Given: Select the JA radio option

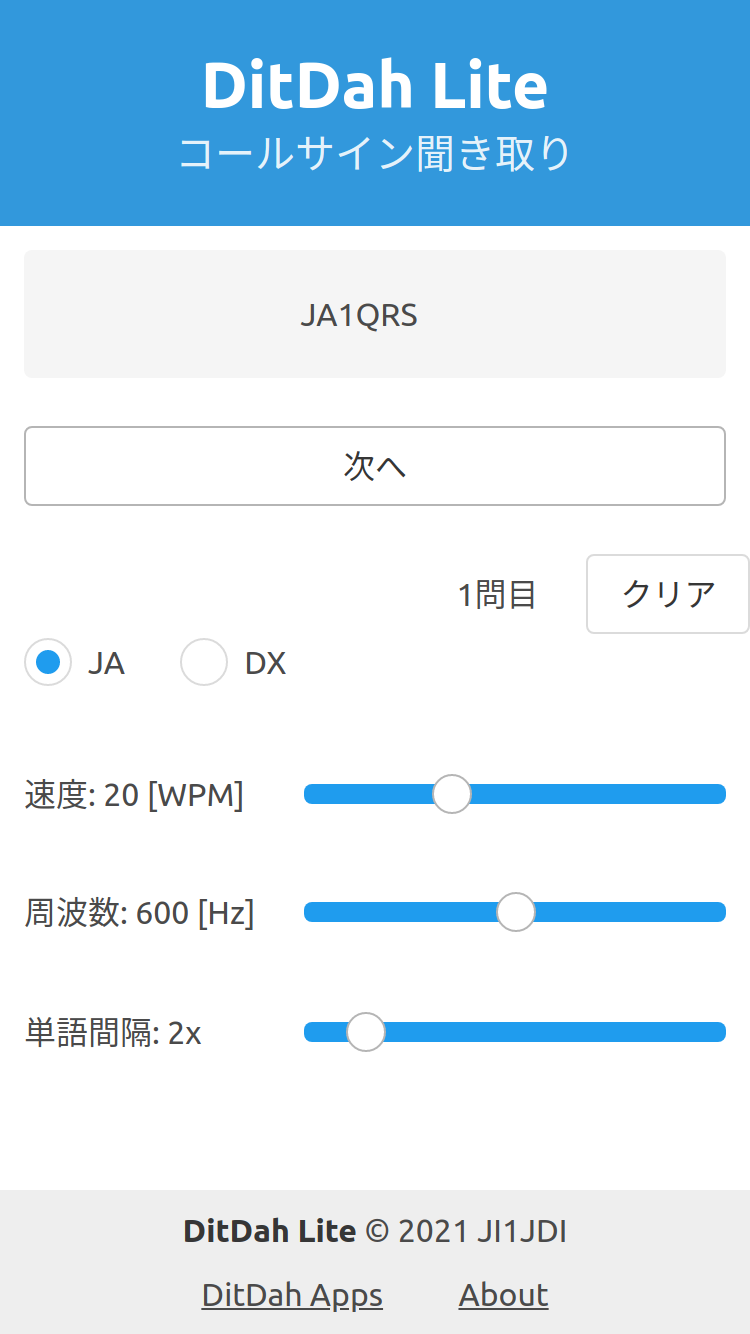Looking at the screenshot, I should click(48, 662).
